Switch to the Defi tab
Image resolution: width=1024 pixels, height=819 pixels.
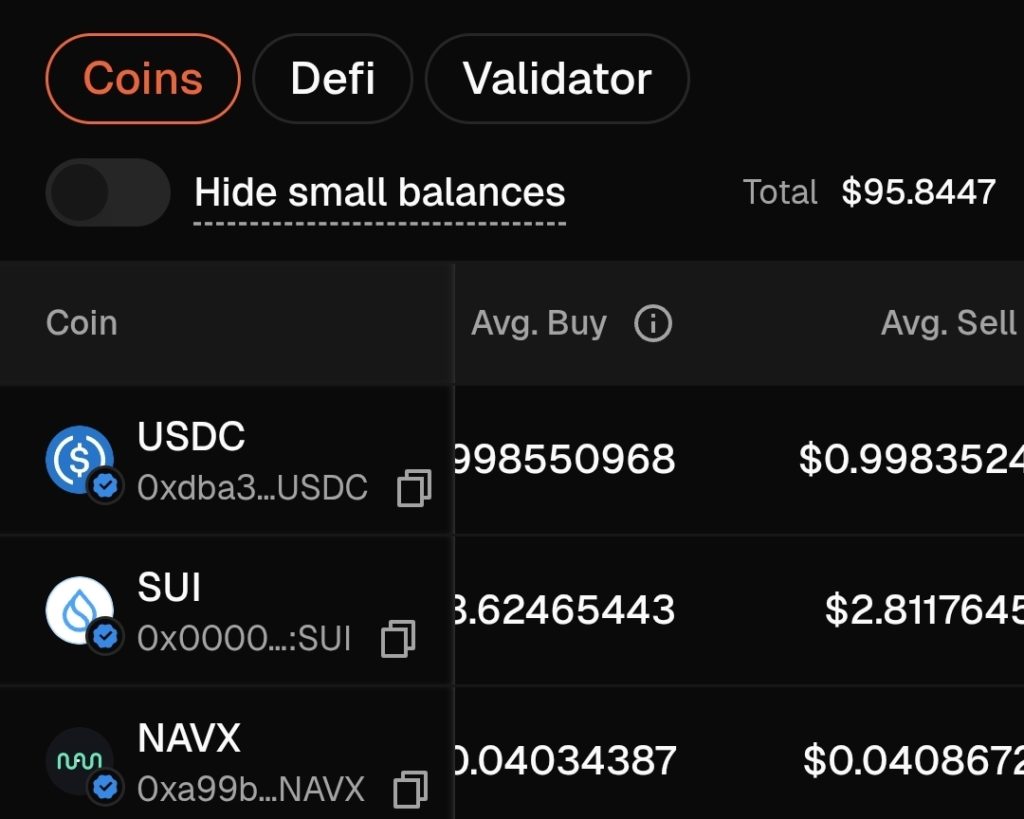tap(332, 79)
